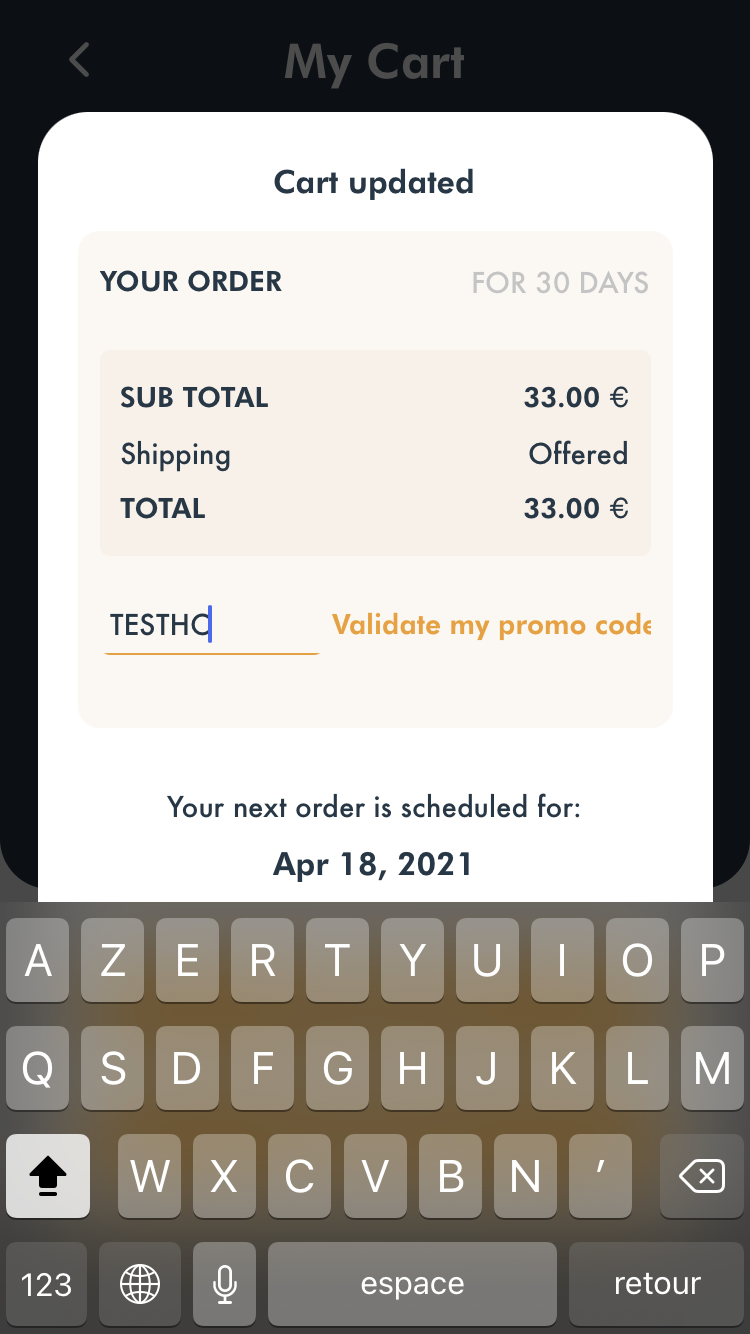Validate my promo code

[492, 625]
